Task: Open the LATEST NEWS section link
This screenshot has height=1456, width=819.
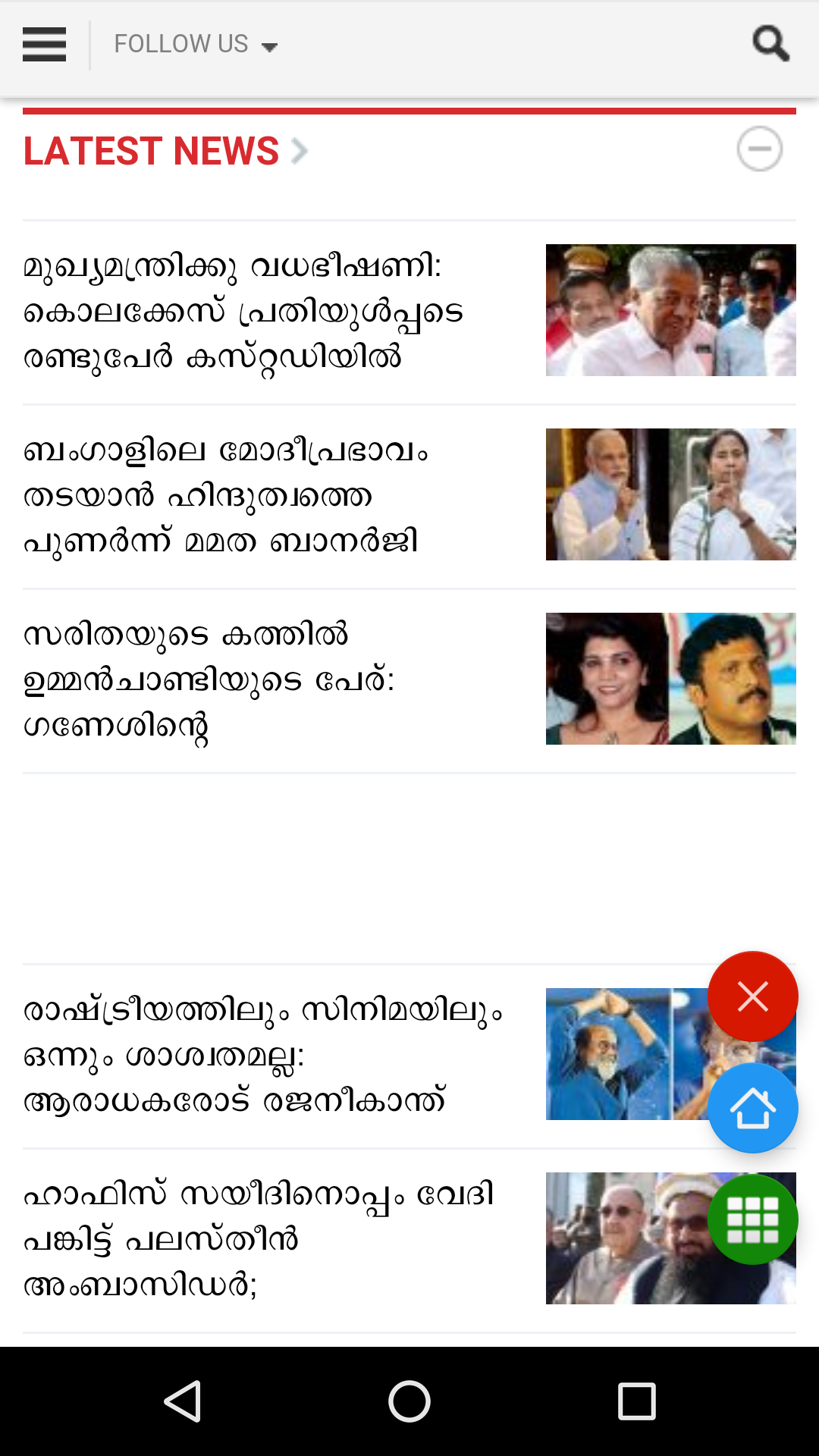Action: 165,151
